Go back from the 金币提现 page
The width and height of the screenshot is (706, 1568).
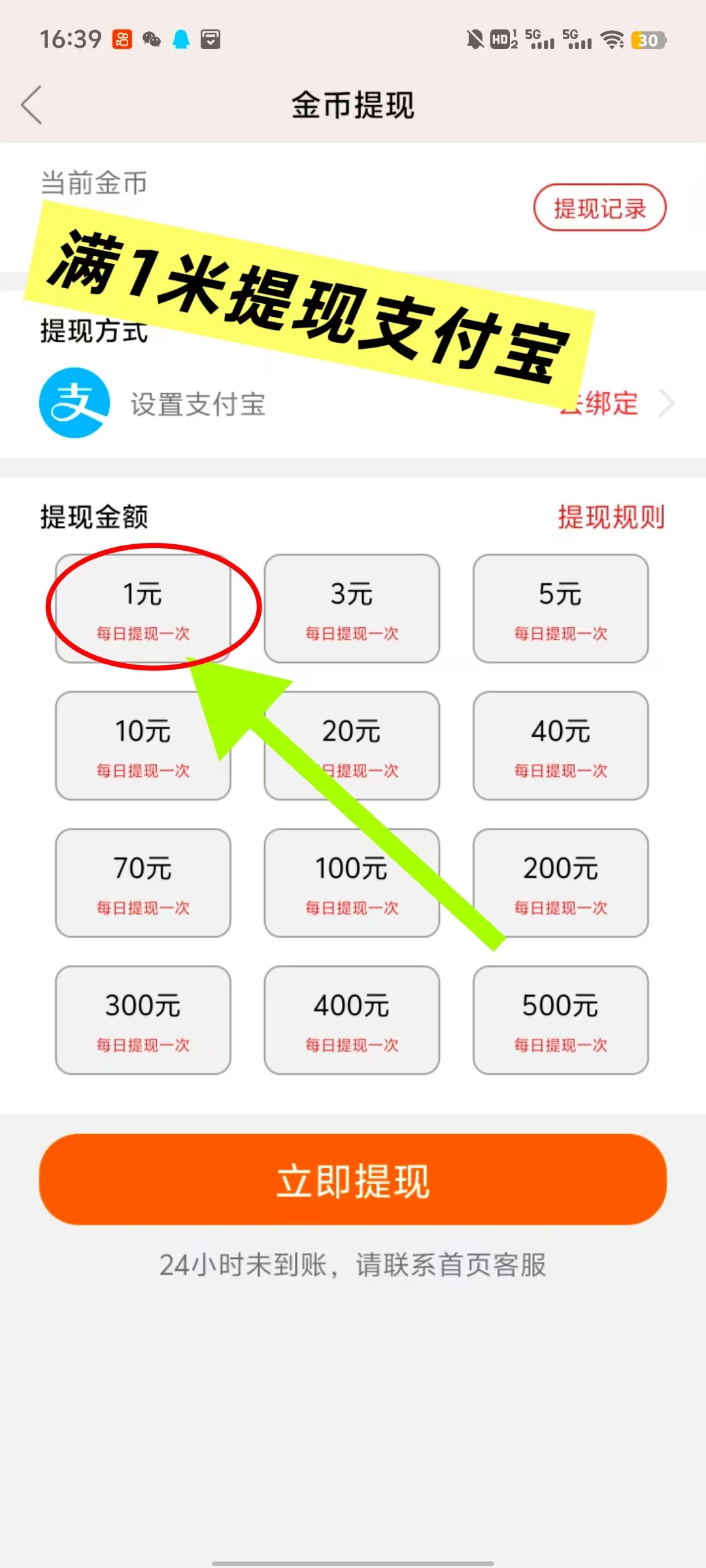31,105
